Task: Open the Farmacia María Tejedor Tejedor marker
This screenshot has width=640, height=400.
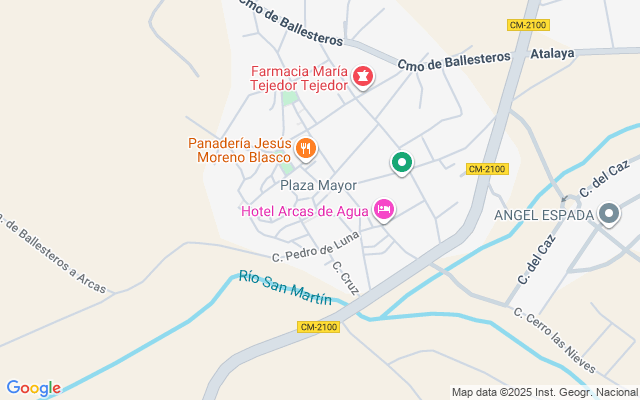Action: [362, 77]
